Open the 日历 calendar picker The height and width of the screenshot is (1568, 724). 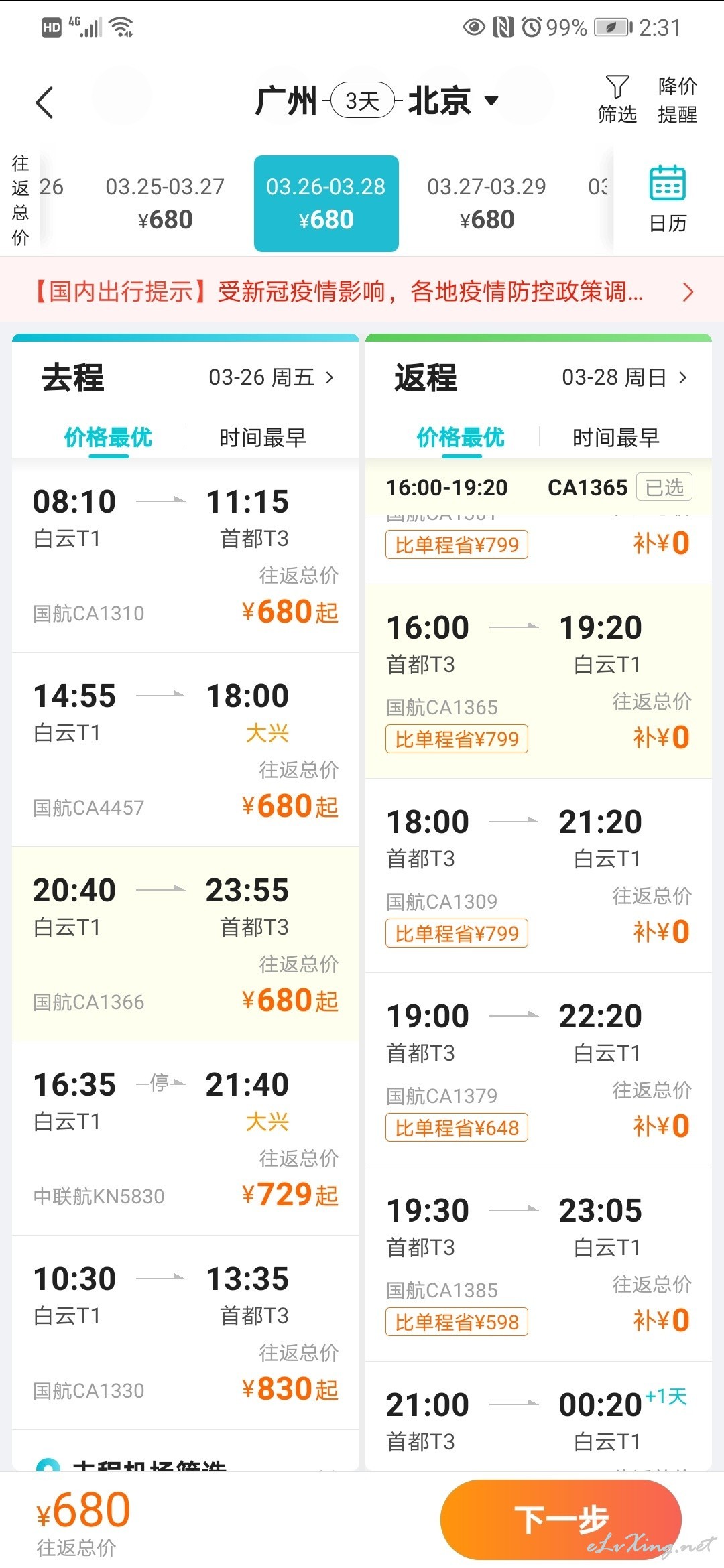point(668,199)
